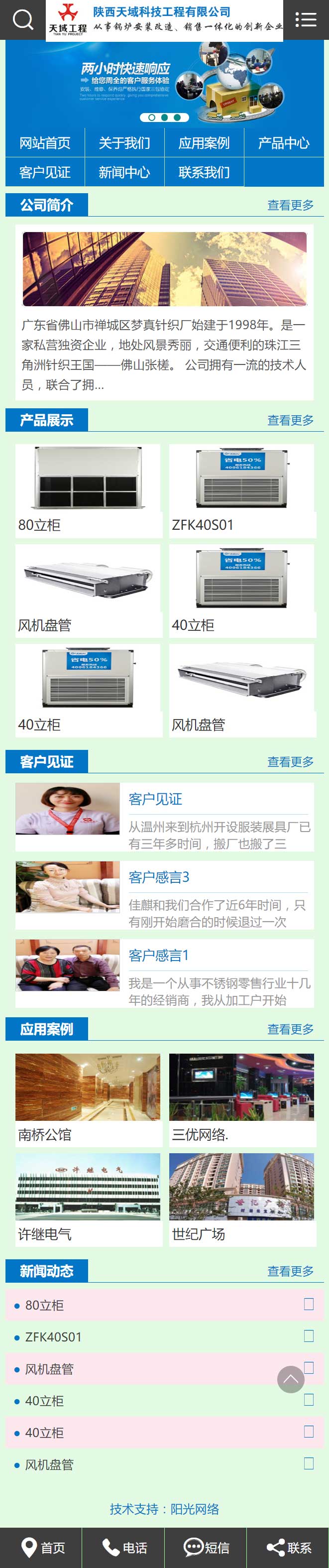This screenshot has height=1568, width=329.
Task: Switch to 产品中心 section
Action: [x=283, y=143]
